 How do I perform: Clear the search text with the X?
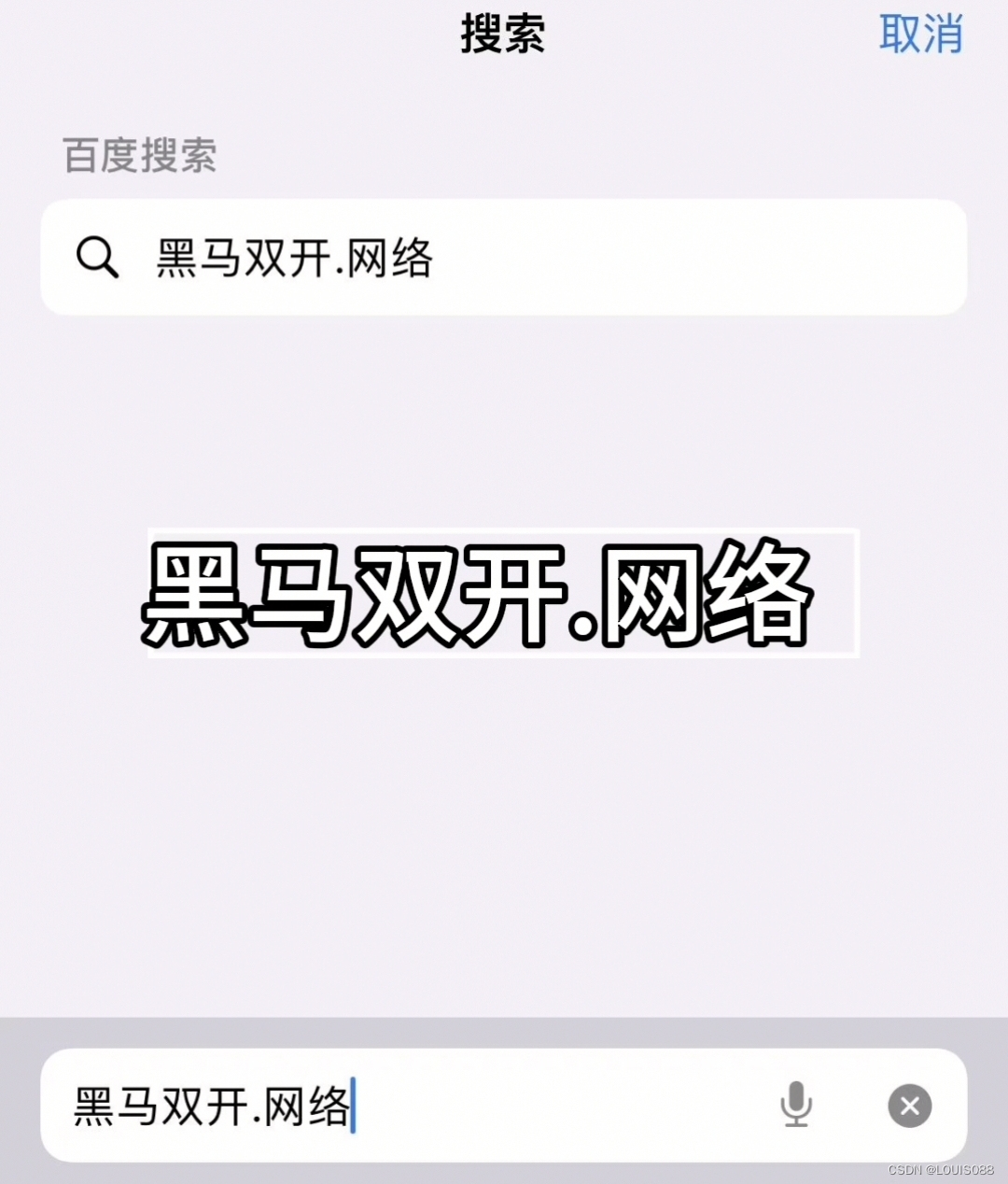pos(909,1106)
